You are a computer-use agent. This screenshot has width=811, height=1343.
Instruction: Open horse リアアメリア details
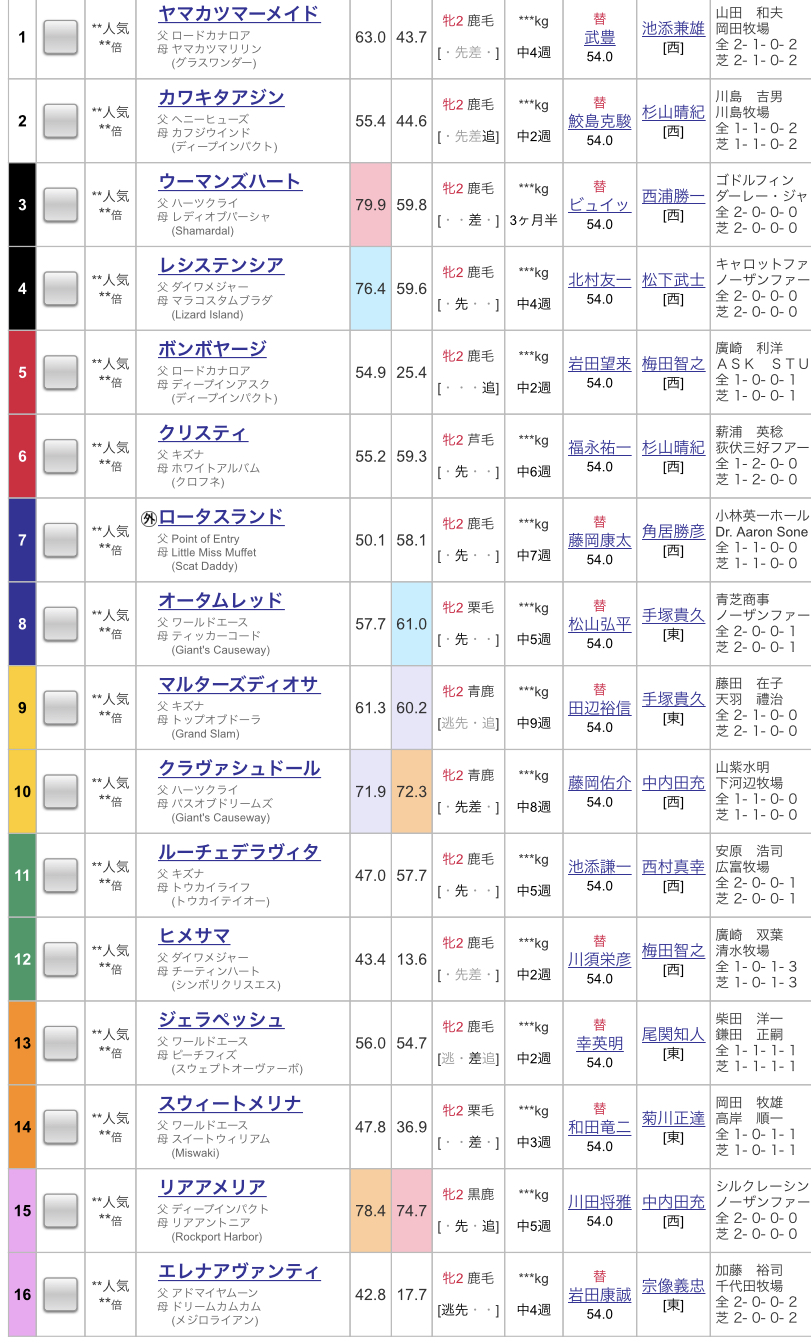(212, 1187)
